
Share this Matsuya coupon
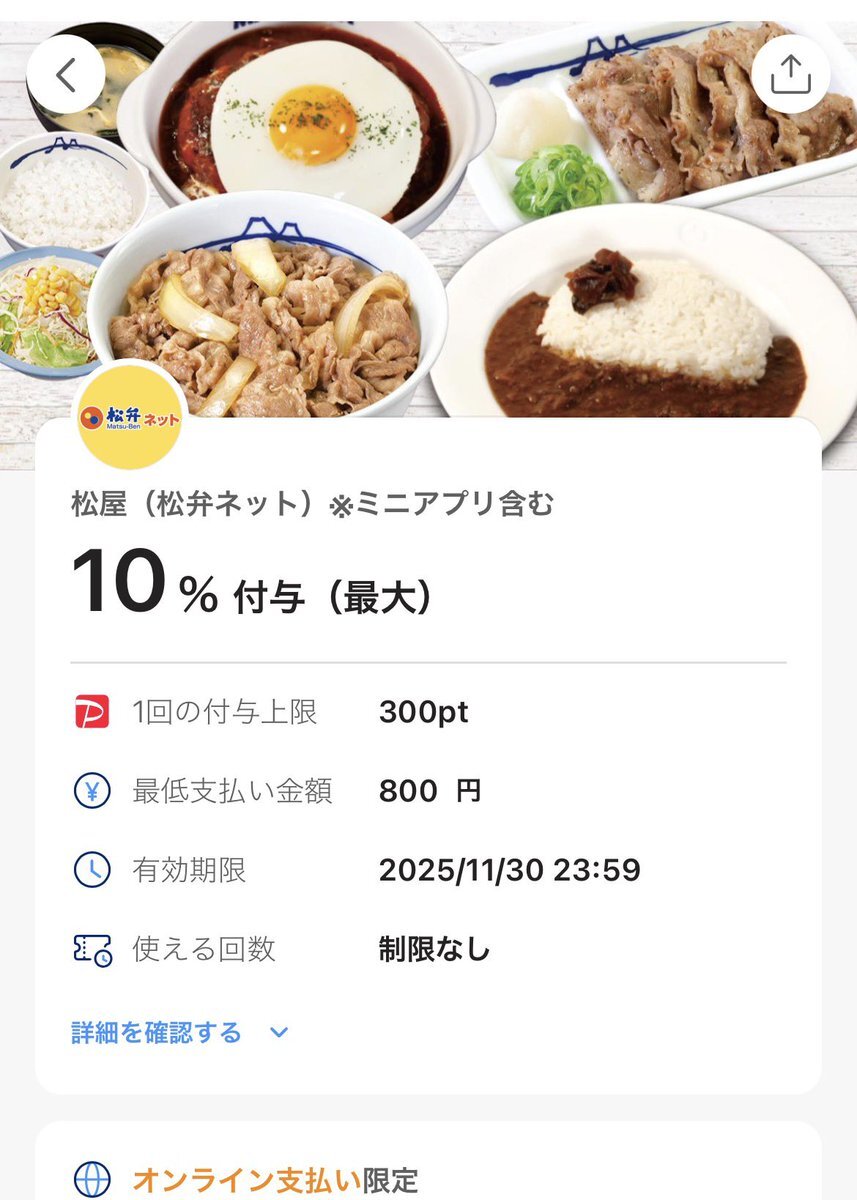click(790, 74)
